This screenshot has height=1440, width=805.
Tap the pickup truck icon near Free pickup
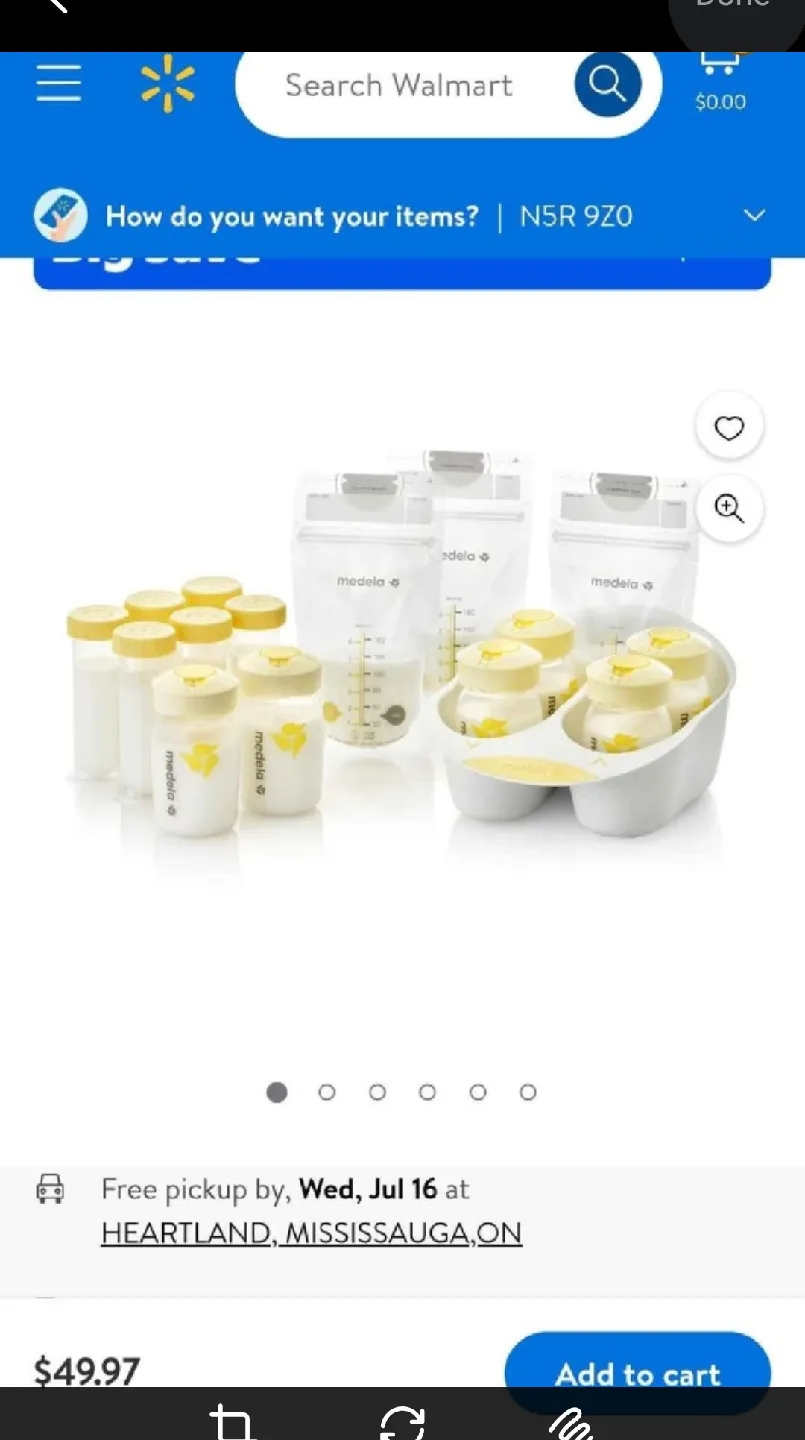pos(48,1189)
